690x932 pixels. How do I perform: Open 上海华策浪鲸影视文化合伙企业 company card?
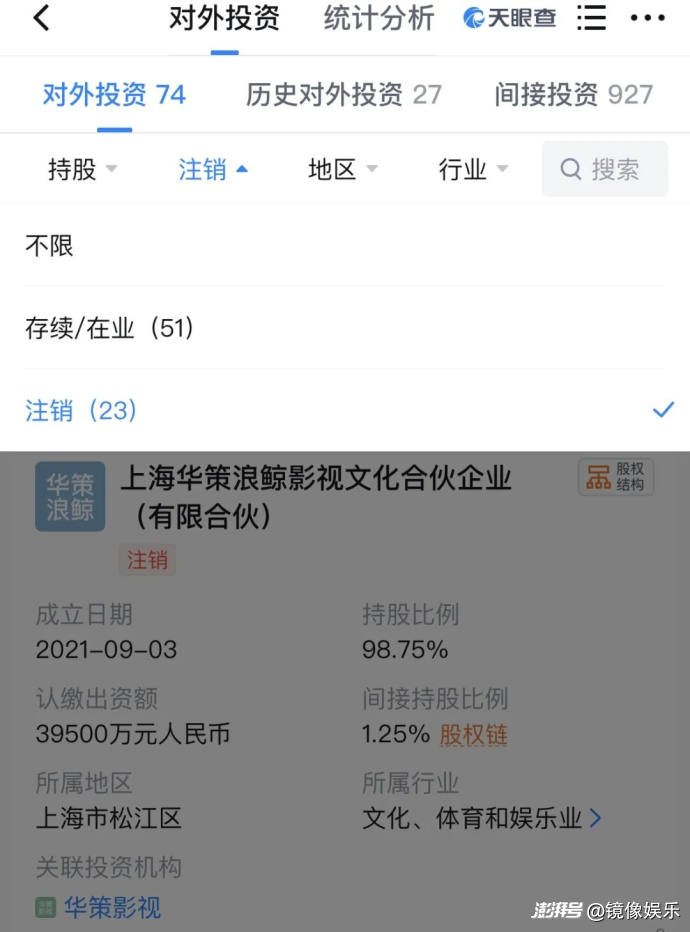point(315,496)
